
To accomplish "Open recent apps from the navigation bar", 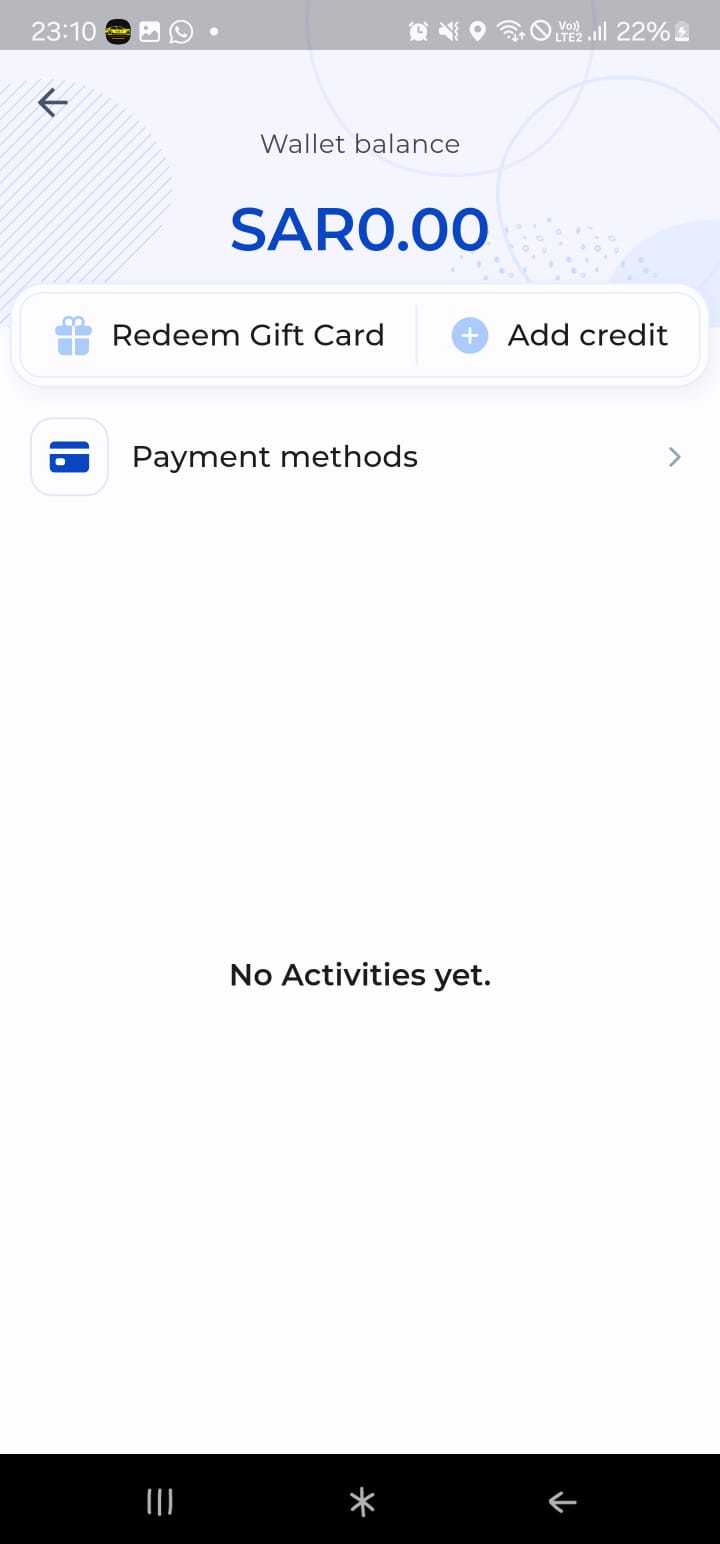I will 160,1501.
